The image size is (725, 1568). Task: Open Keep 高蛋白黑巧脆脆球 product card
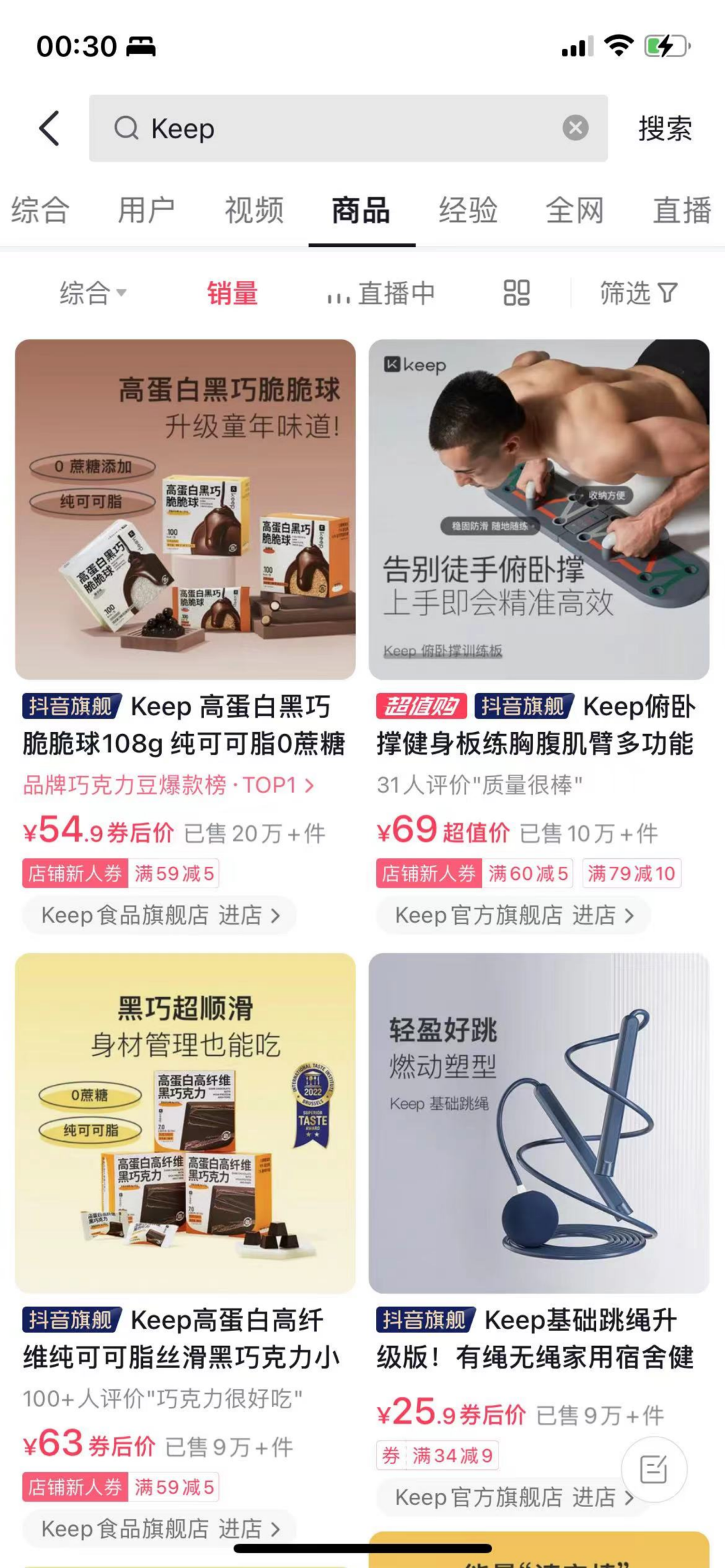tap(185, 510)
